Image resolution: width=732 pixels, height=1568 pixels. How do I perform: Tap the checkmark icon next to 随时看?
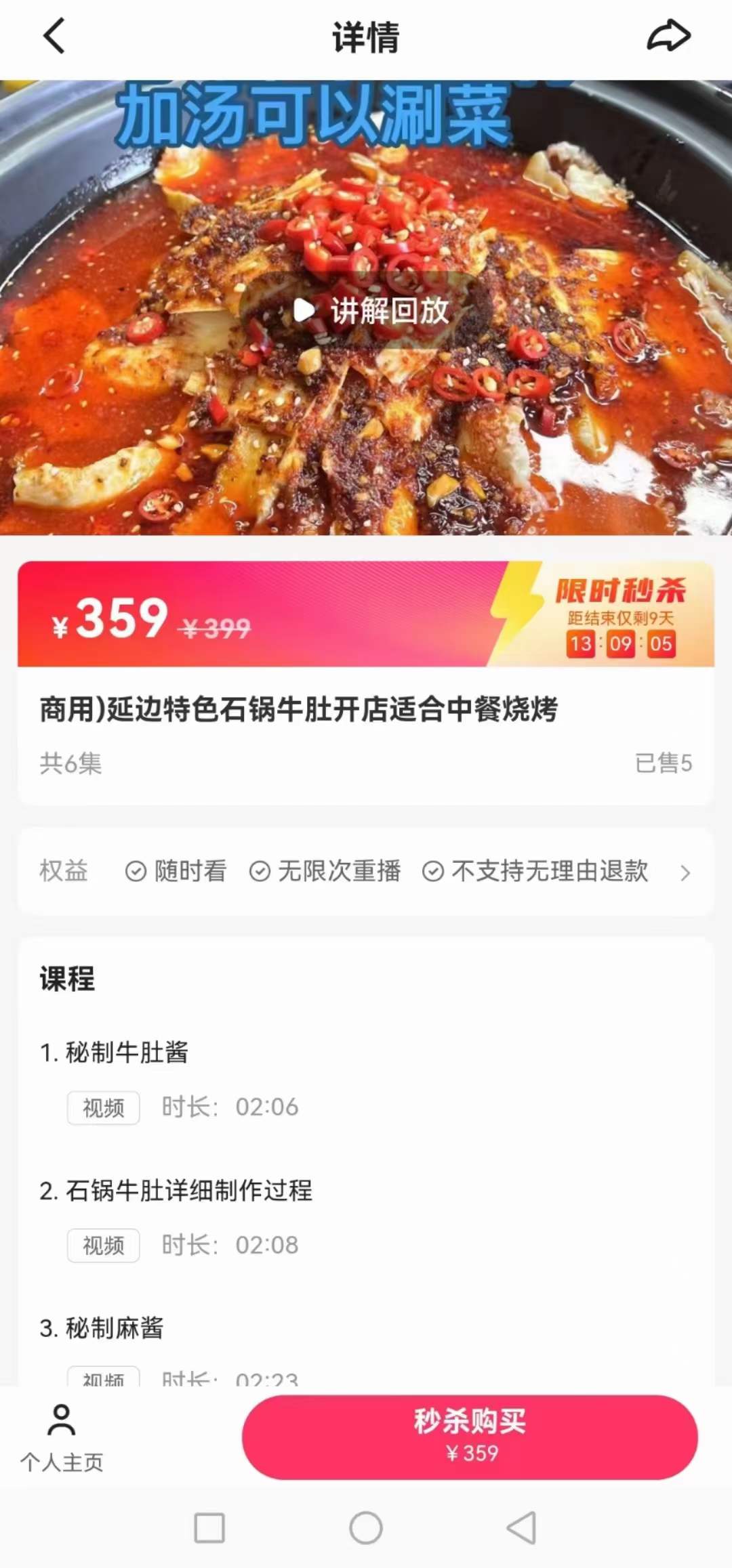[x=136, y=872]
